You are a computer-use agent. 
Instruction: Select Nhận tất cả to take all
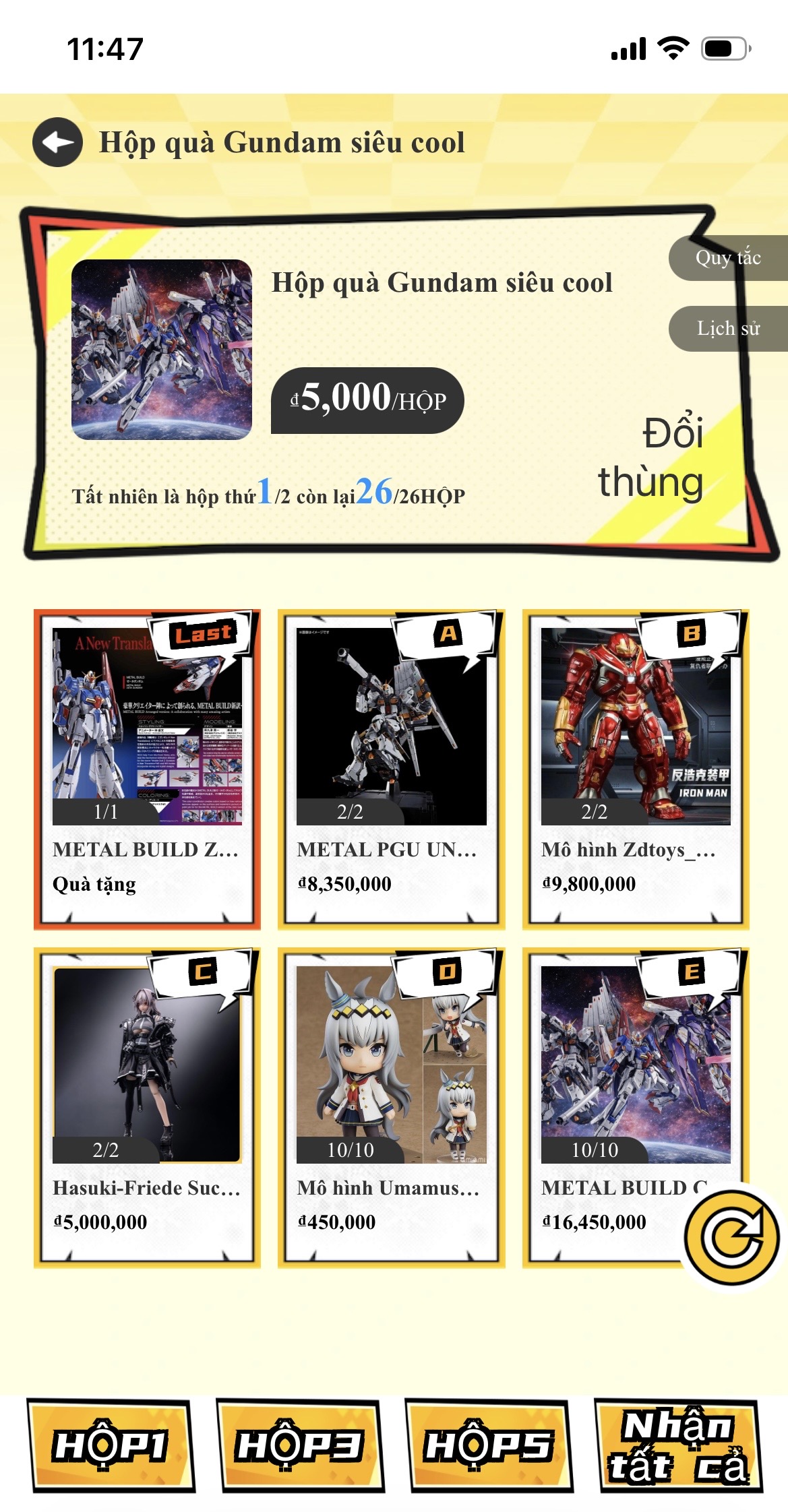(678, 1445)
